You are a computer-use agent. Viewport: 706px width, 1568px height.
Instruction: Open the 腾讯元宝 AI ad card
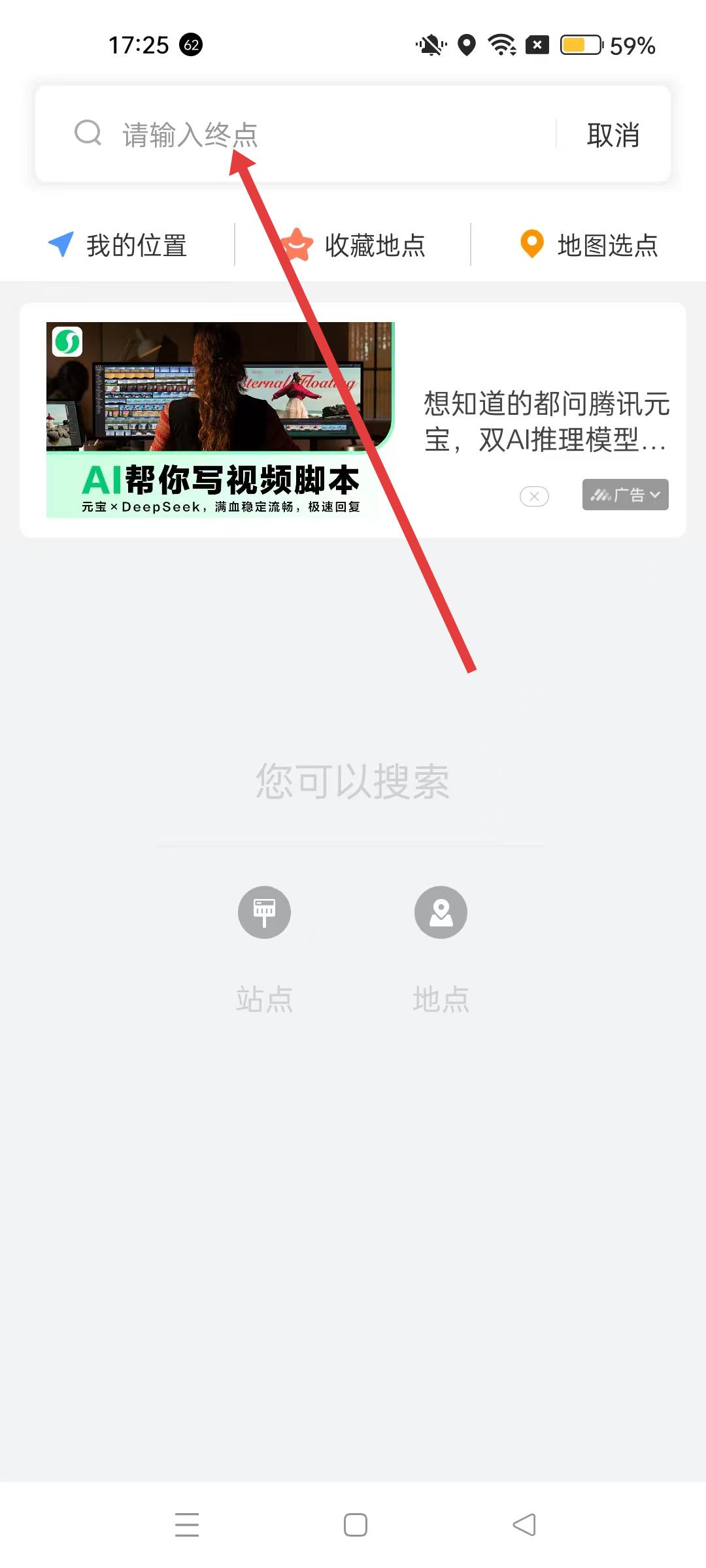tap(353, 419)
